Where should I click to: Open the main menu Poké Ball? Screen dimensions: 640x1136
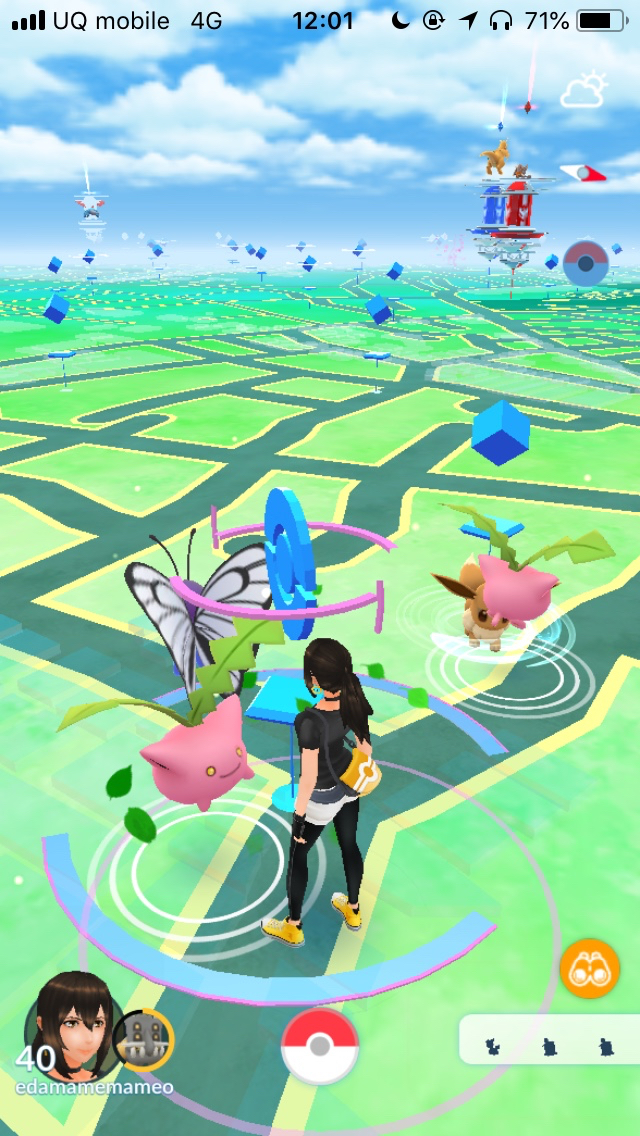pyautogui.click(x=319, y=1046)
